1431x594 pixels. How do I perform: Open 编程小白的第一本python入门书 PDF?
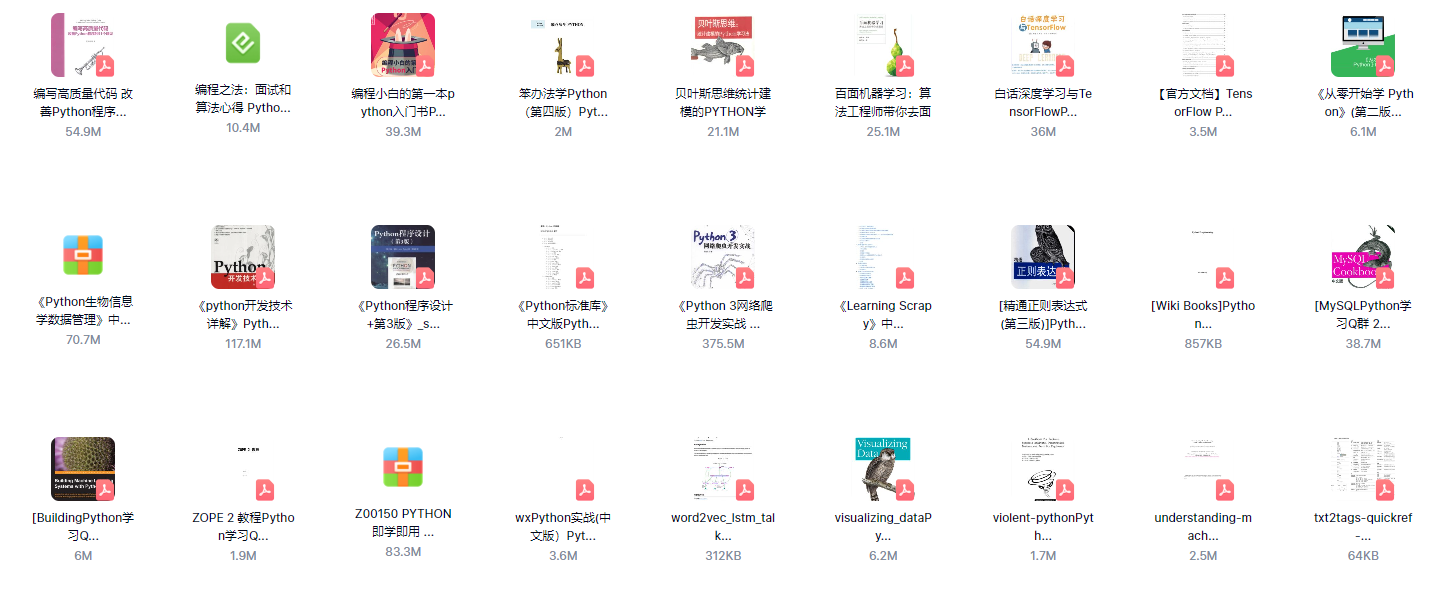click(403, 46)
